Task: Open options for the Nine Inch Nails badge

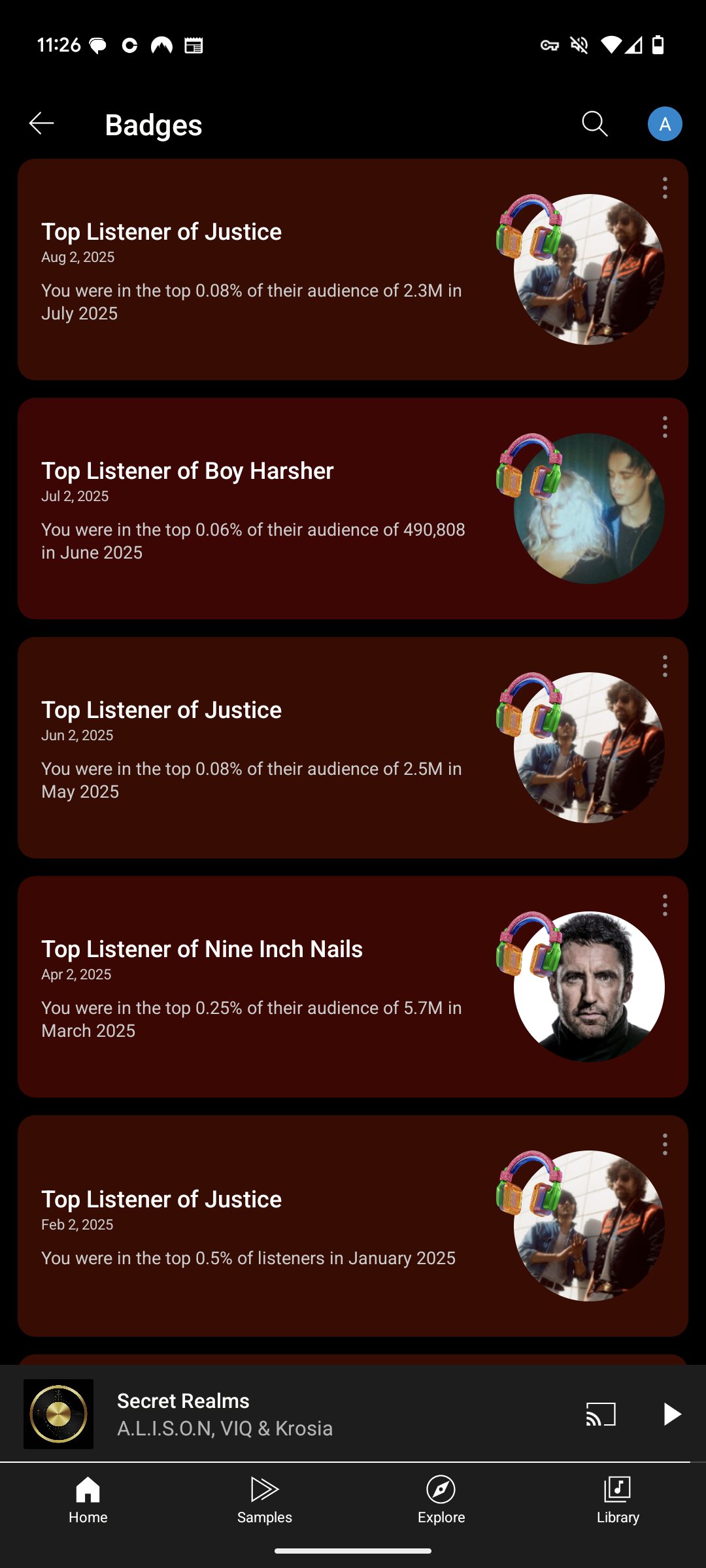Action: click(664, 906)
